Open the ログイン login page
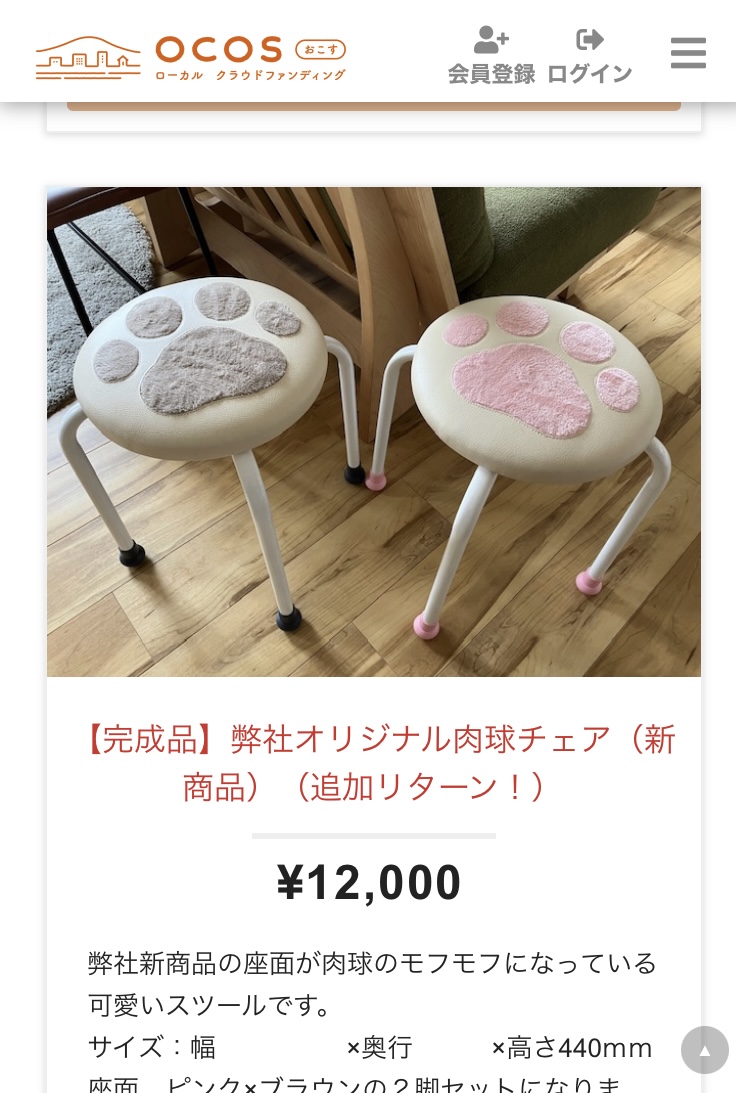The width and height of the screenshot is (736, 1093). [x=590, y=56]
